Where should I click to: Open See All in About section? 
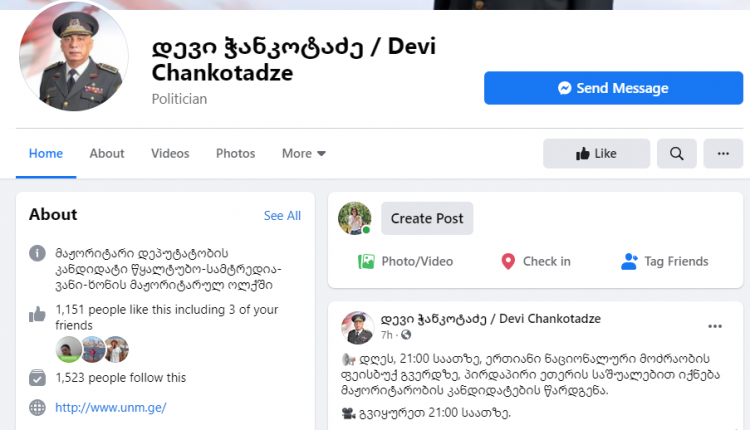coord(282,215)
